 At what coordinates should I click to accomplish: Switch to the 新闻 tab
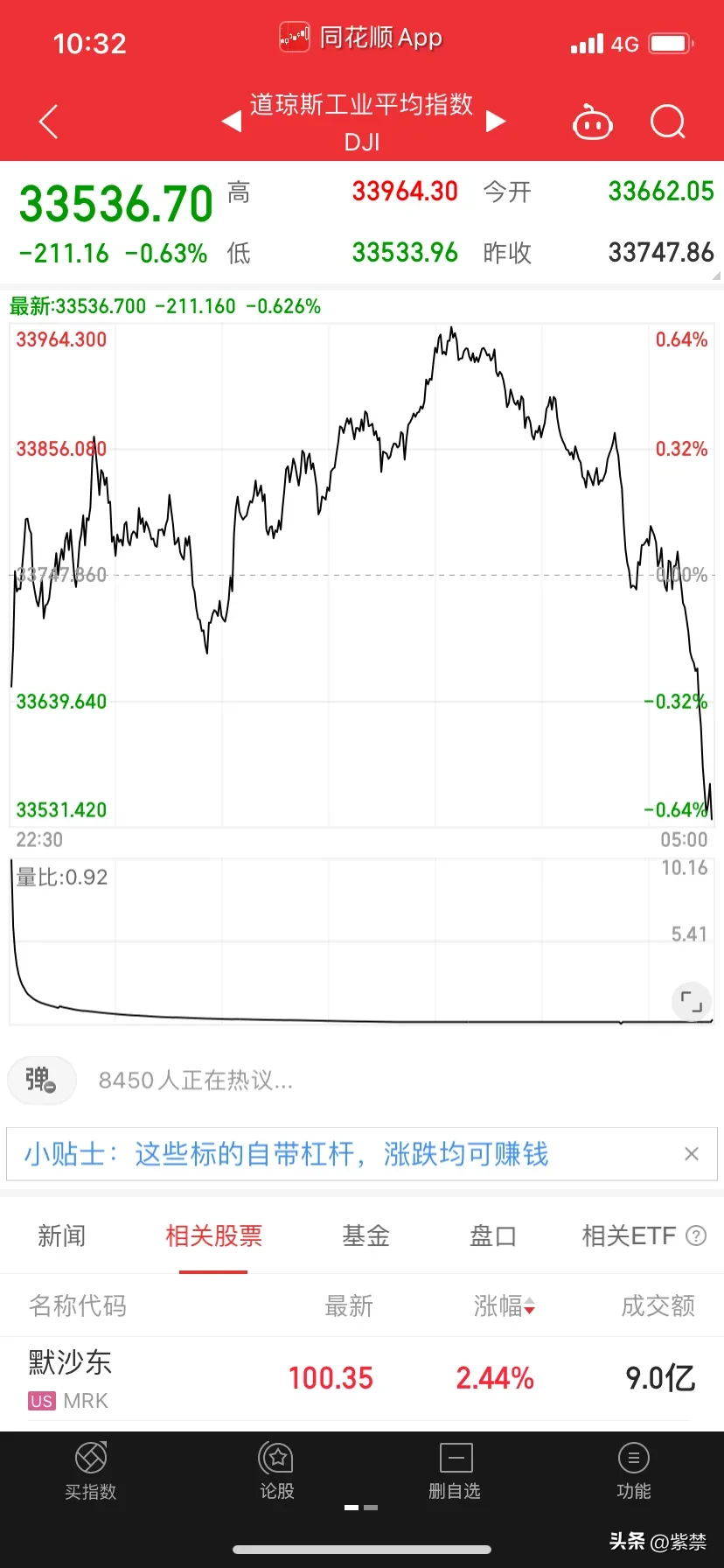pyautogui.click(x=62, y=1235)
